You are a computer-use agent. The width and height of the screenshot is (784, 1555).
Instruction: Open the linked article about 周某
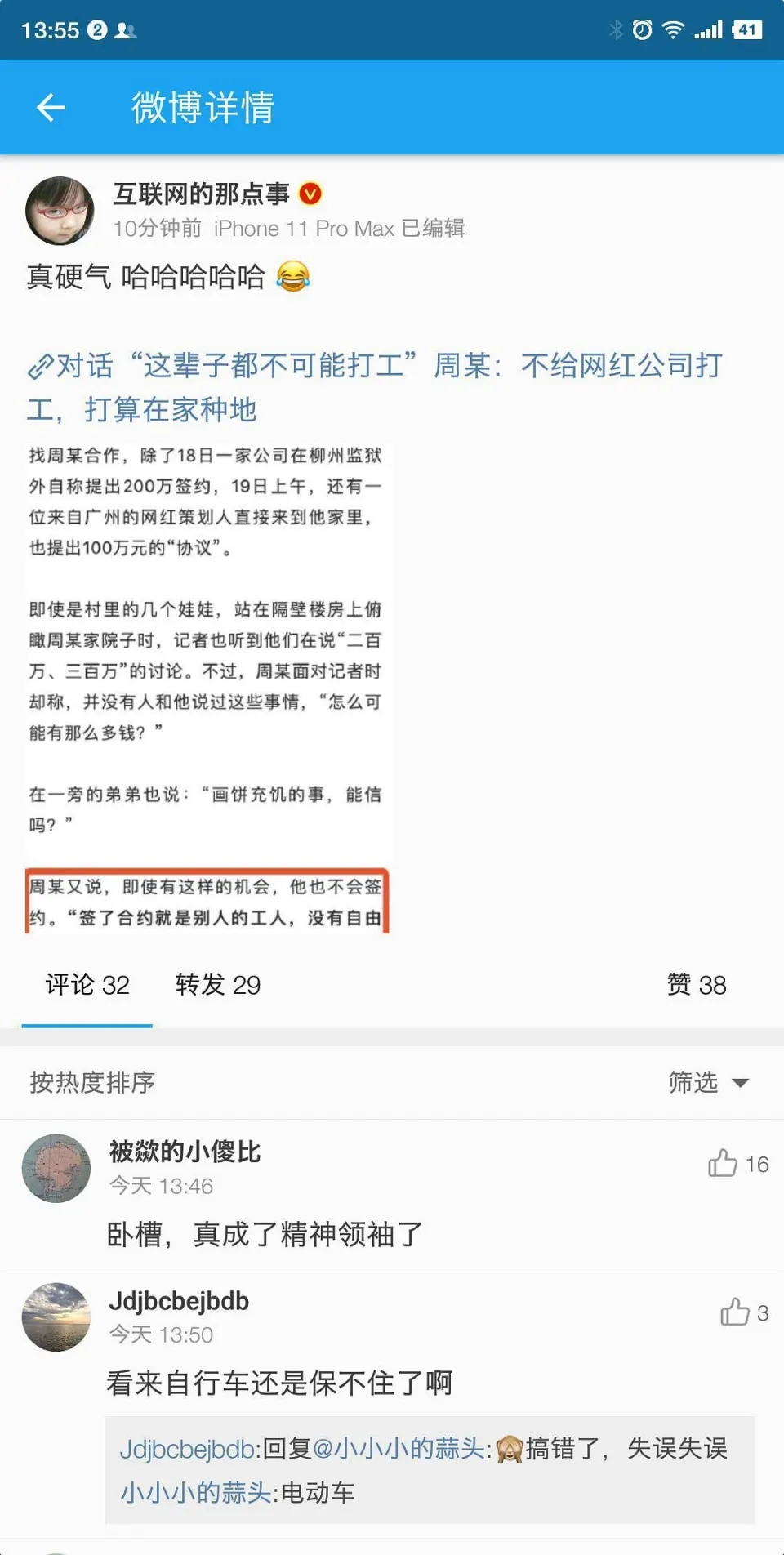pos(374,387)
